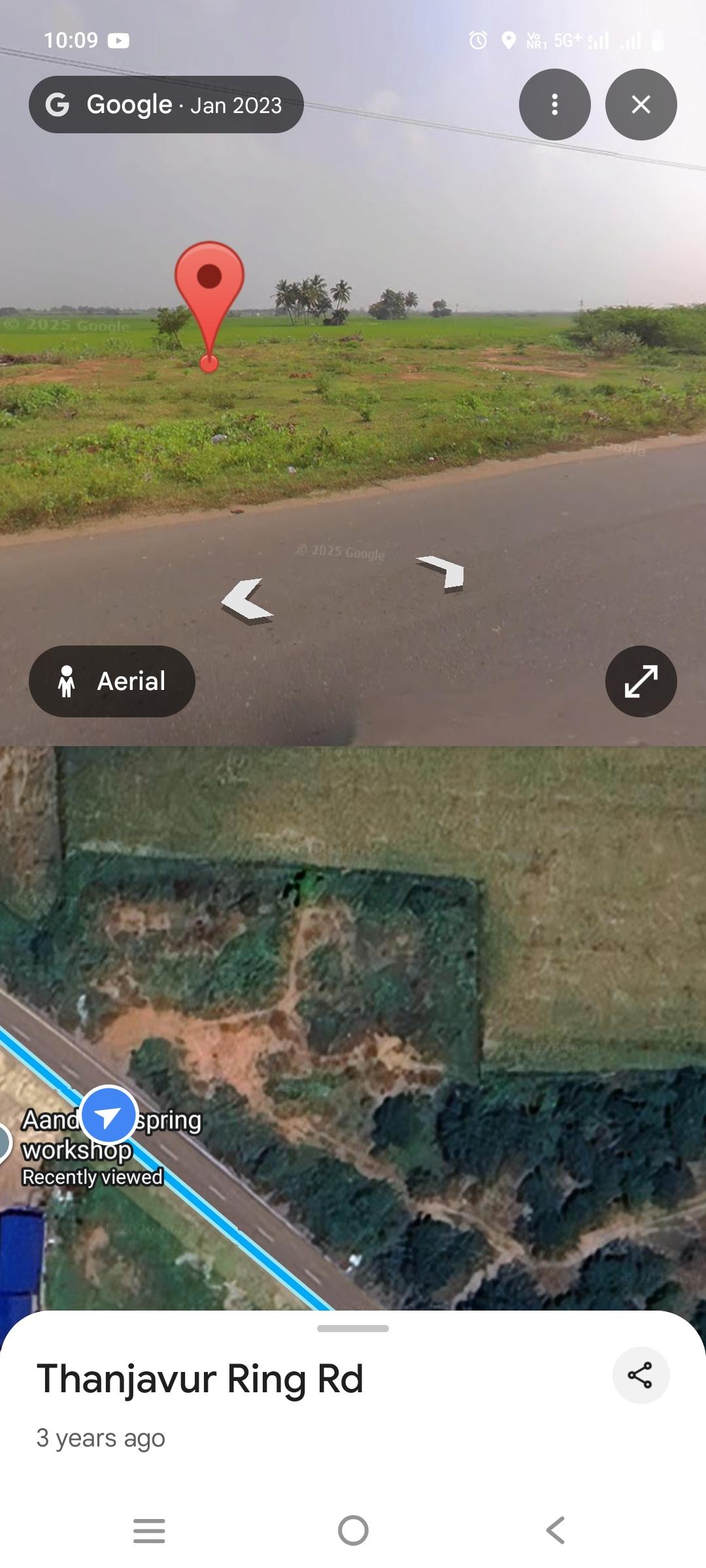The width and height of the screenshot is (706, 1568).
Task: Move along the road with the right arrow
Action: tap(443, 573)
